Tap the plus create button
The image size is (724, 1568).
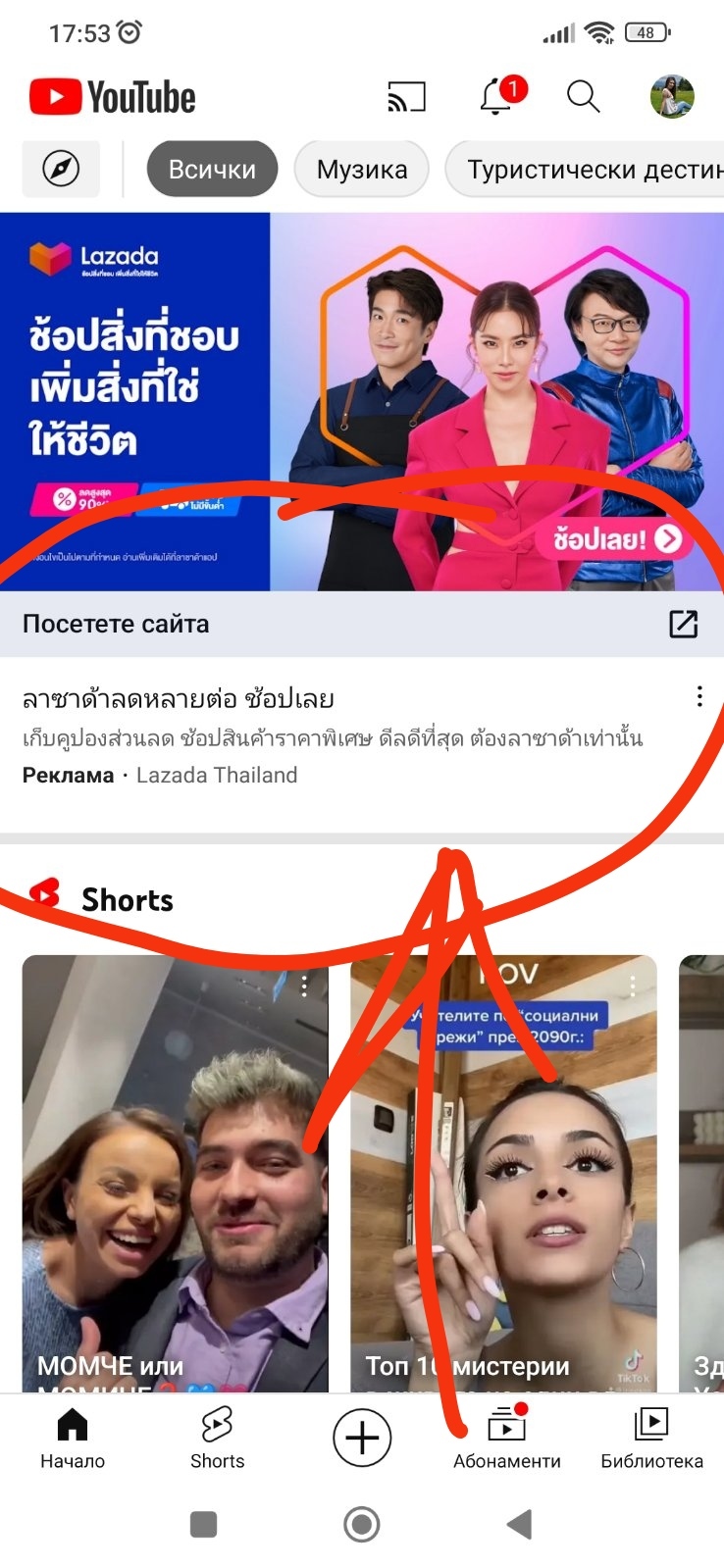click(x=362, y=1438)
